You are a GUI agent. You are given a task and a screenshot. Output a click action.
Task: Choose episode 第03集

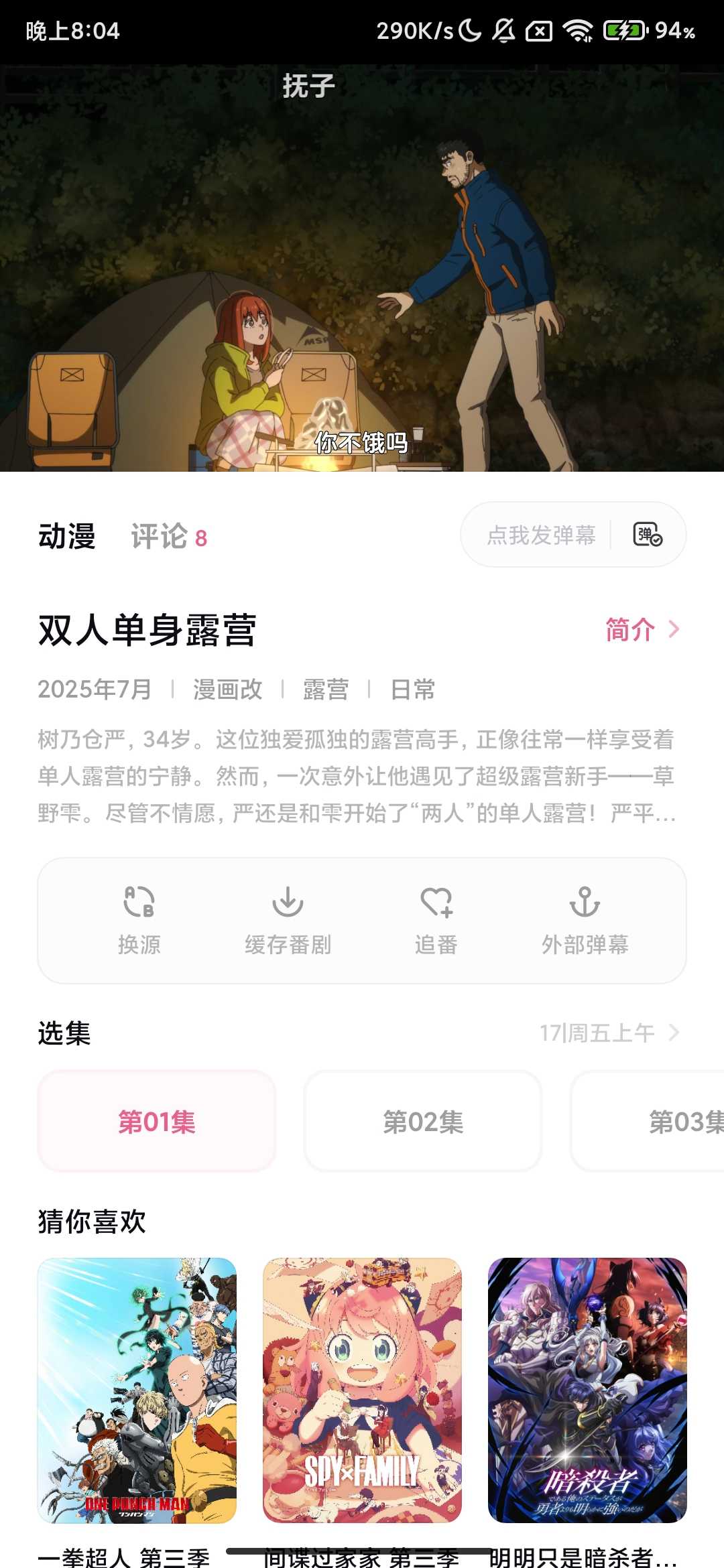(x=670, y=1121)
